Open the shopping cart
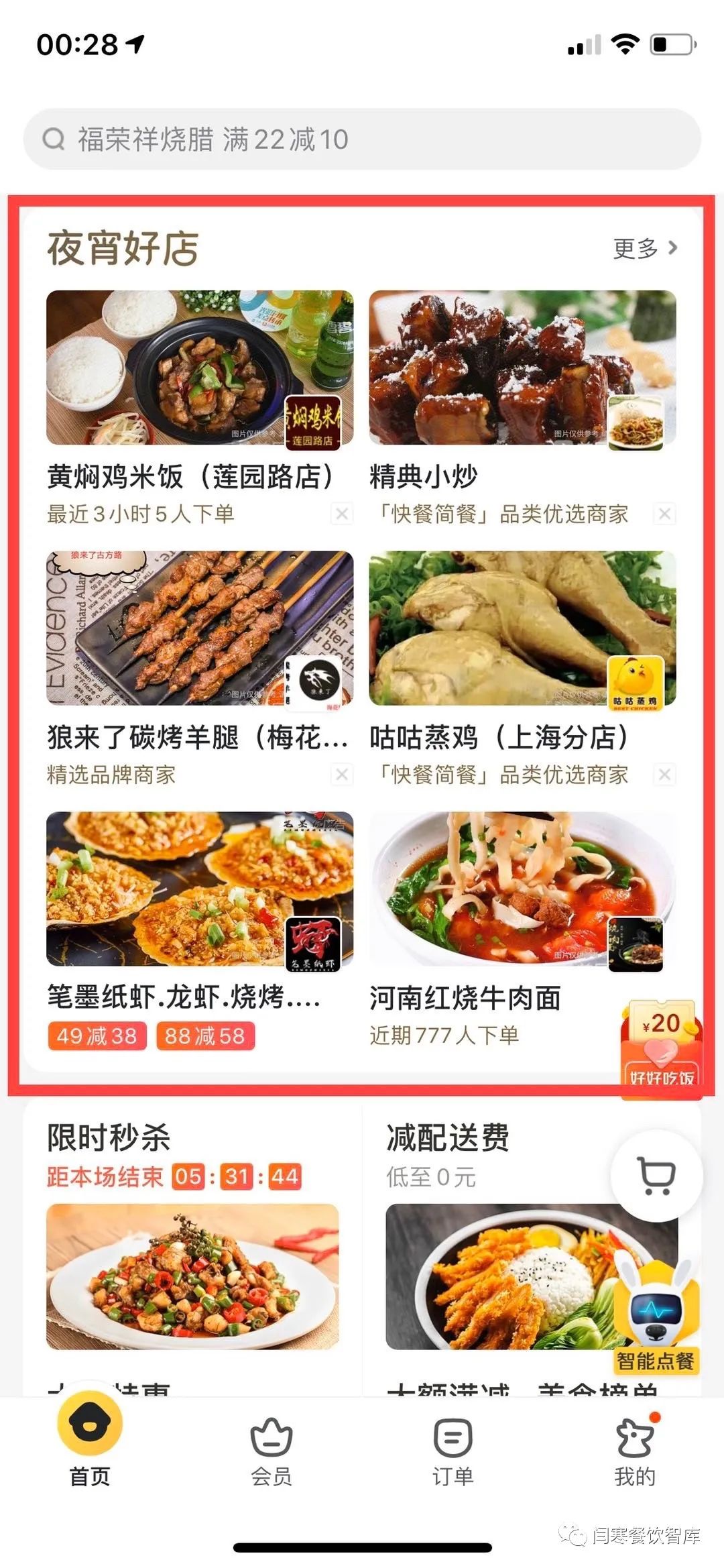Image resolution: width=724 pixels, height=1568 pixels. tap(656, 1175)
